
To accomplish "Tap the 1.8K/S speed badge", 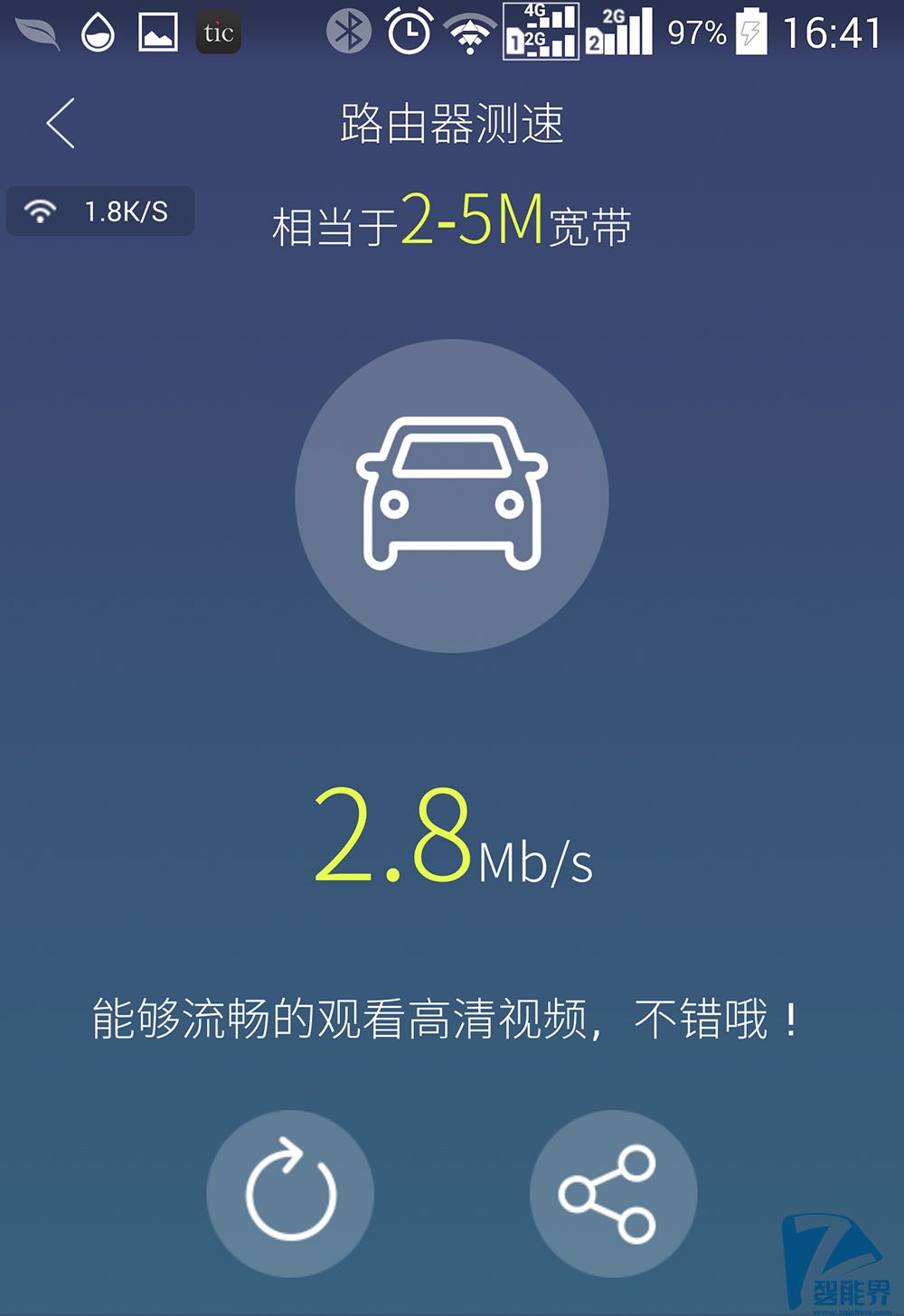I will [99, 211].
